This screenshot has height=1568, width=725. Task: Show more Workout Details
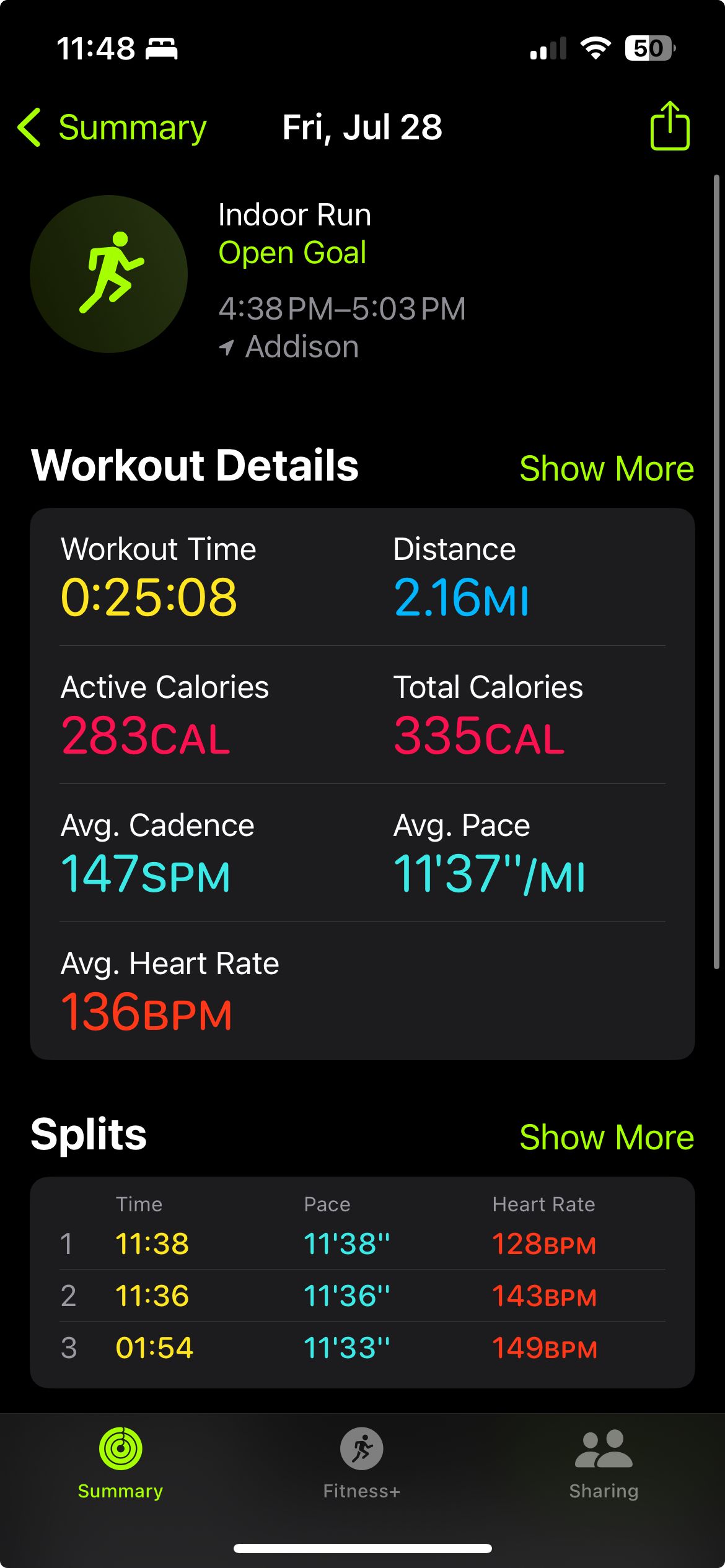pos(607,468)
